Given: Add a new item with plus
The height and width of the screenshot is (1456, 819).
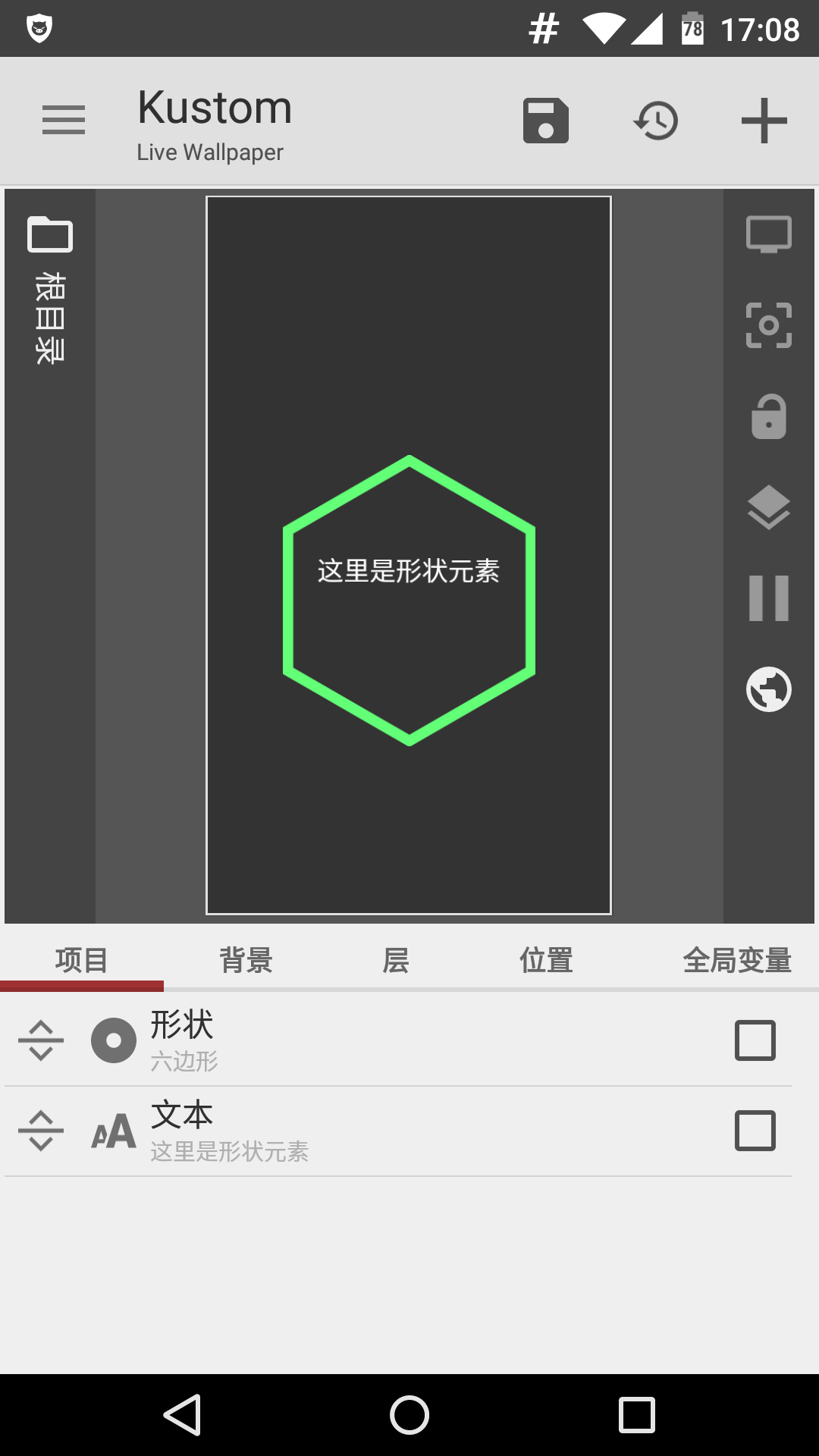Looking at the screenshot, I should [764, 121].
